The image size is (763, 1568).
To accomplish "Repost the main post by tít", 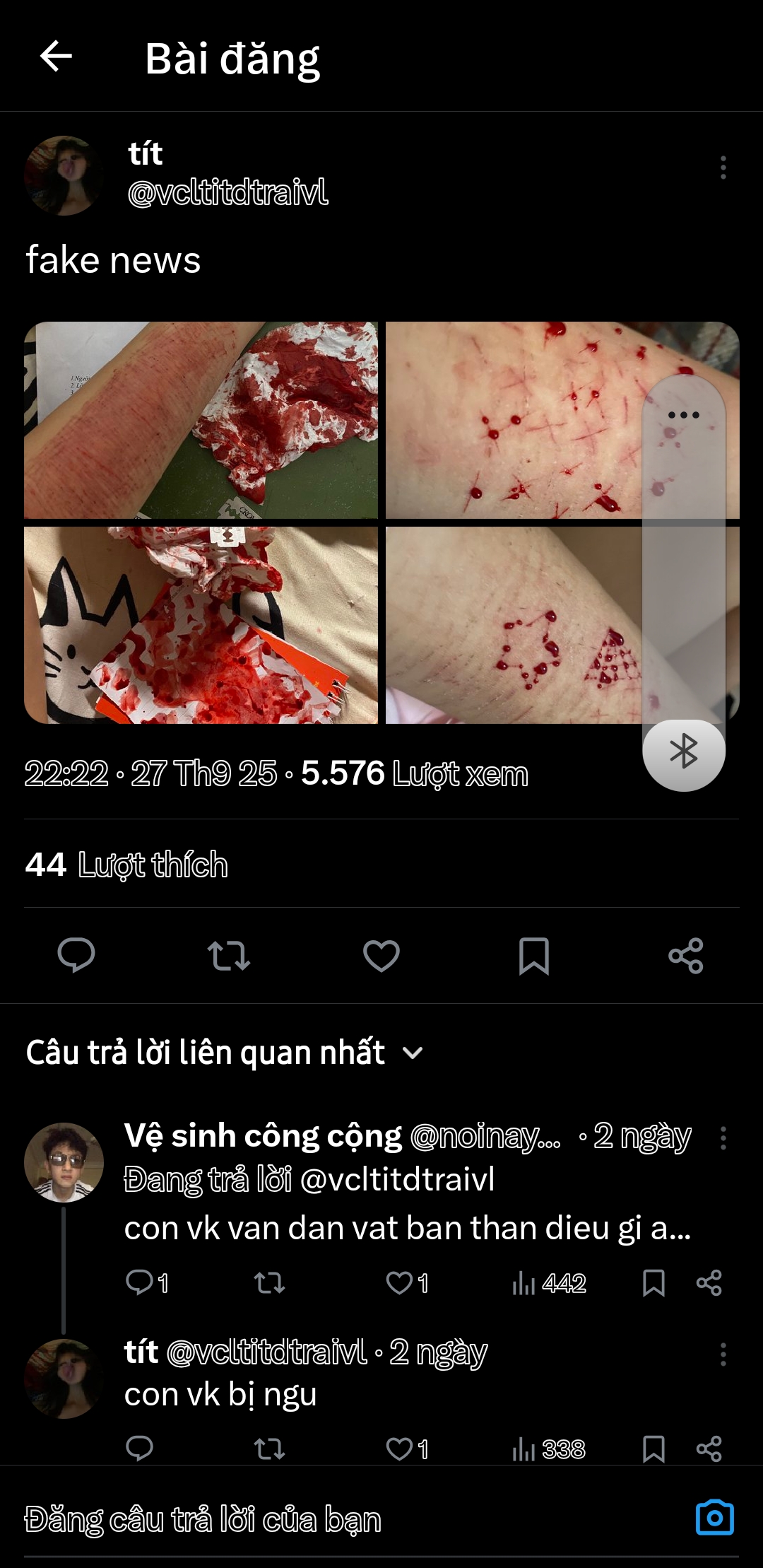I will click(229, 955).
